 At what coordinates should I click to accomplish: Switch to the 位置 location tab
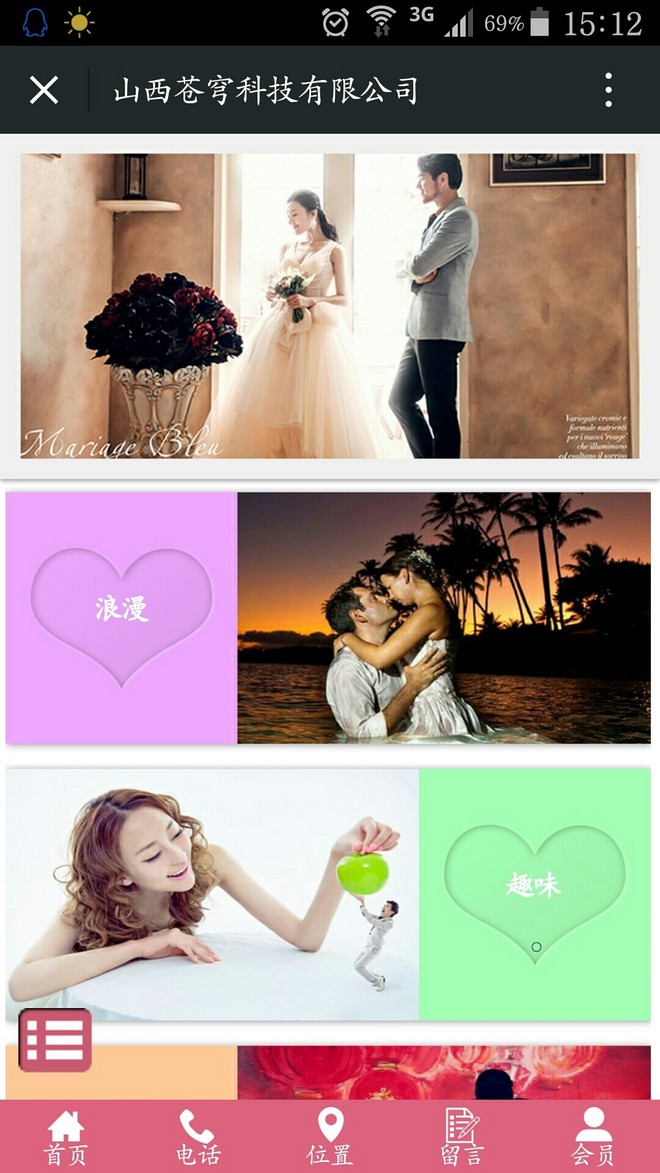pos(330,1138)
